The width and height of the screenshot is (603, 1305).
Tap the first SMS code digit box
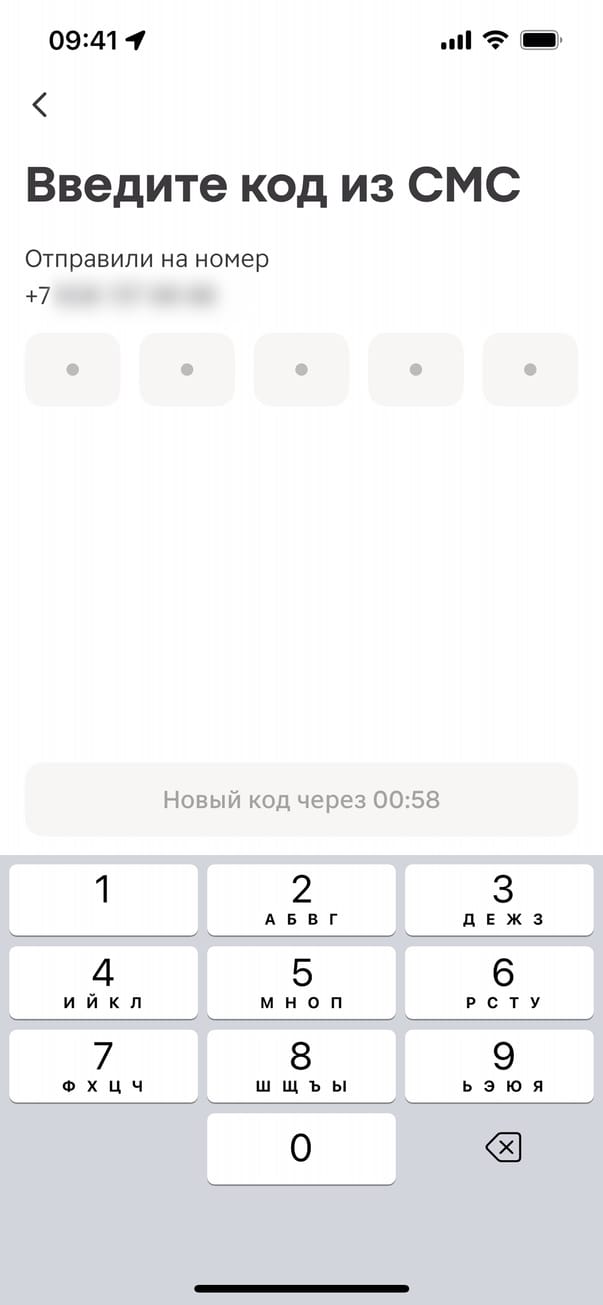tap(72, 370)
